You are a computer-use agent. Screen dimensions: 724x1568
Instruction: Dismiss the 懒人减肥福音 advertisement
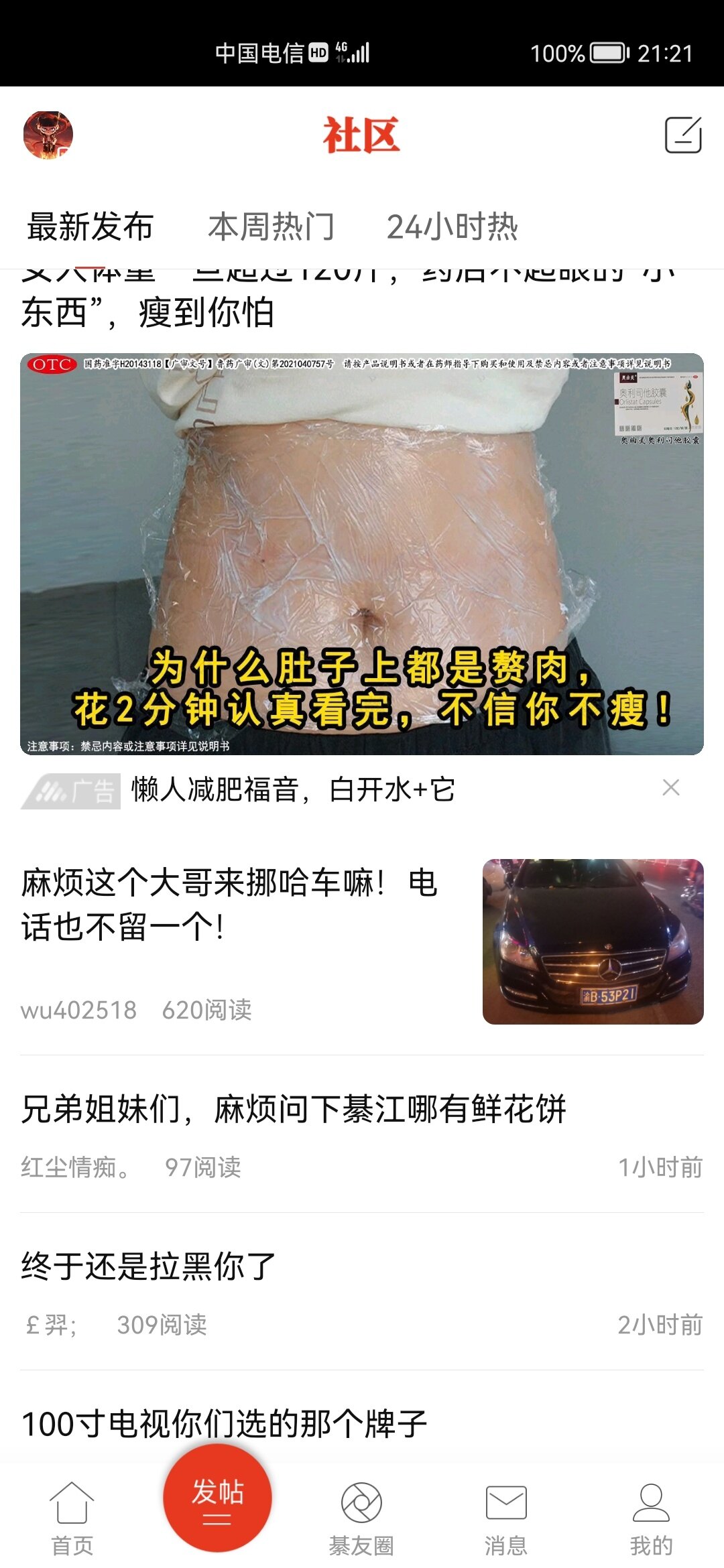[670, 787]
